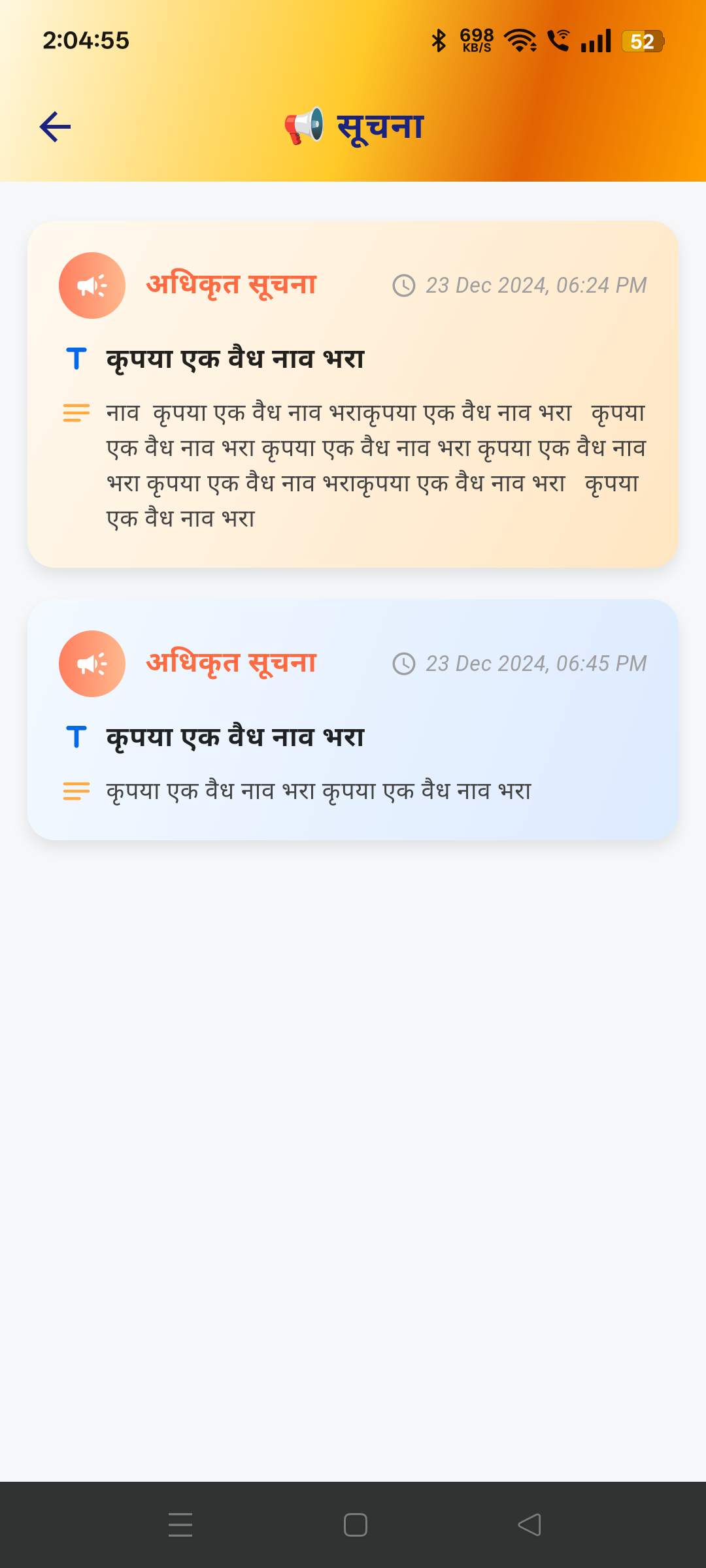Tap the system home button

point(355,1525)
